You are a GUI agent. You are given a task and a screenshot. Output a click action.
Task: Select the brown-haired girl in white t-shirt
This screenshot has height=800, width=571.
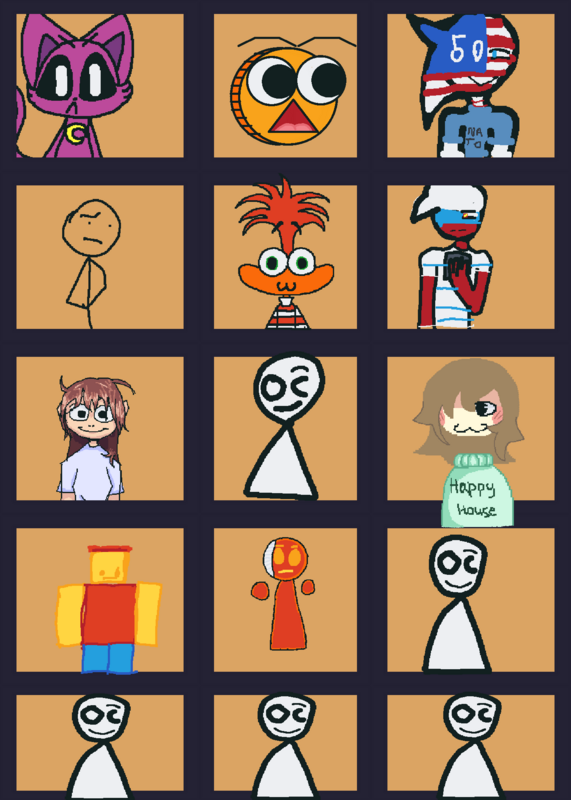[100, 429]
